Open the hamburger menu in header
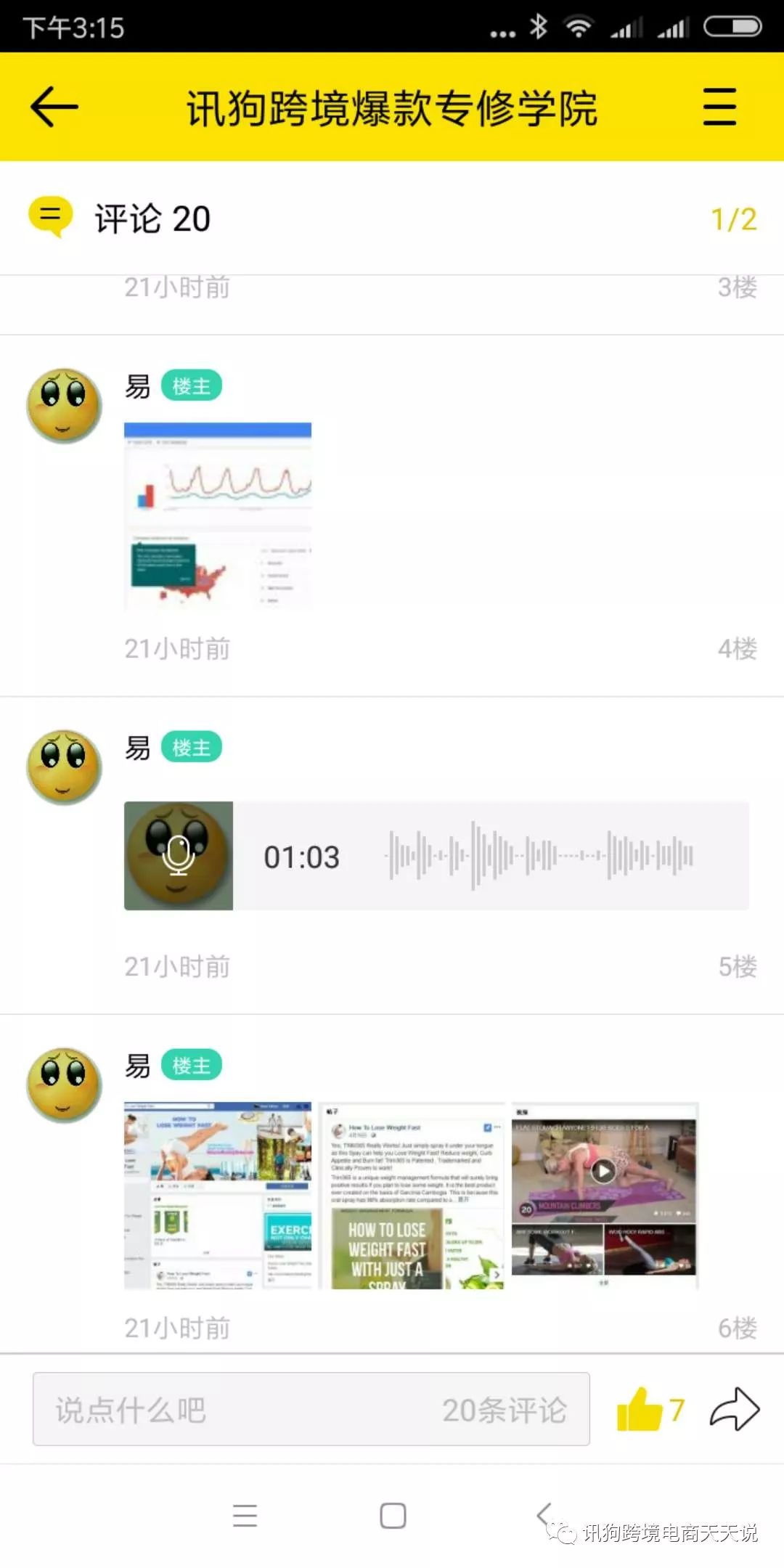The image size is (784, 1568). 719,107
